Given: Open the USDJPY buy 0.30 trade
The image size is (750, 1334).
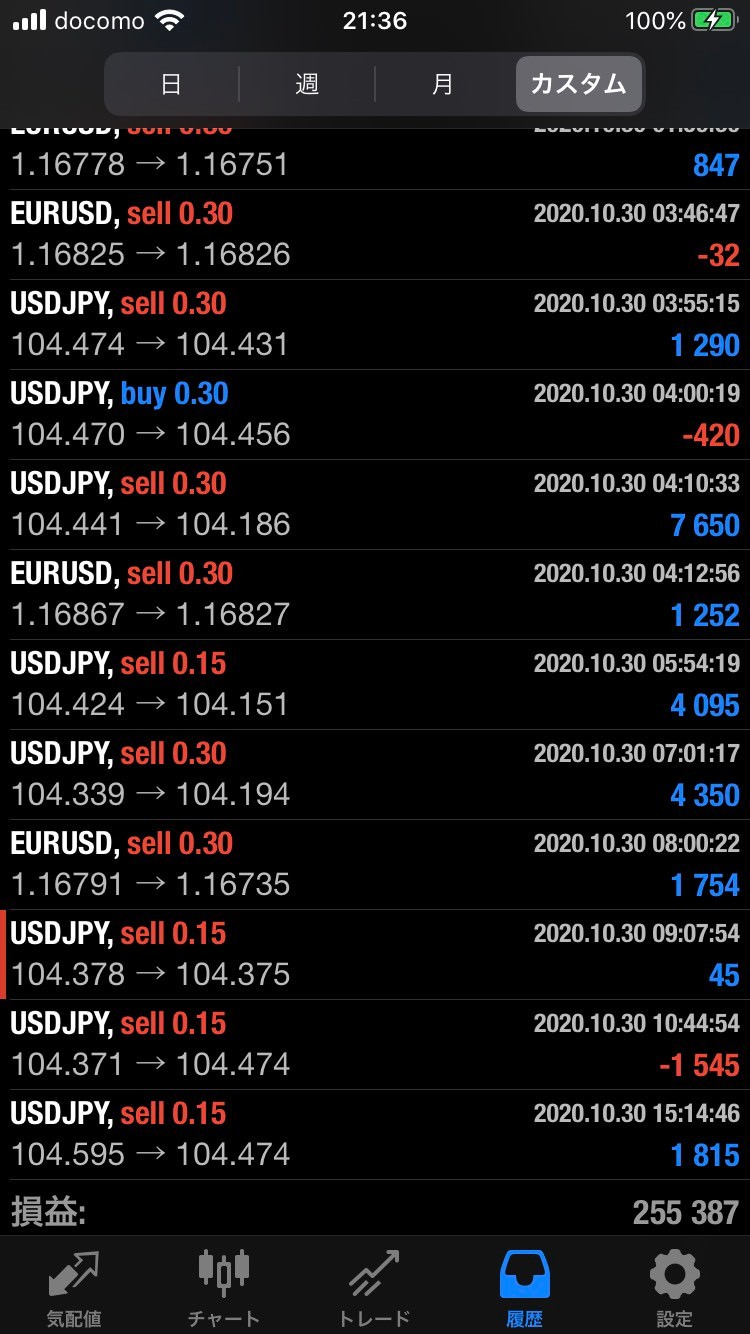Looking at the screenshot, I should coord(375,414).
